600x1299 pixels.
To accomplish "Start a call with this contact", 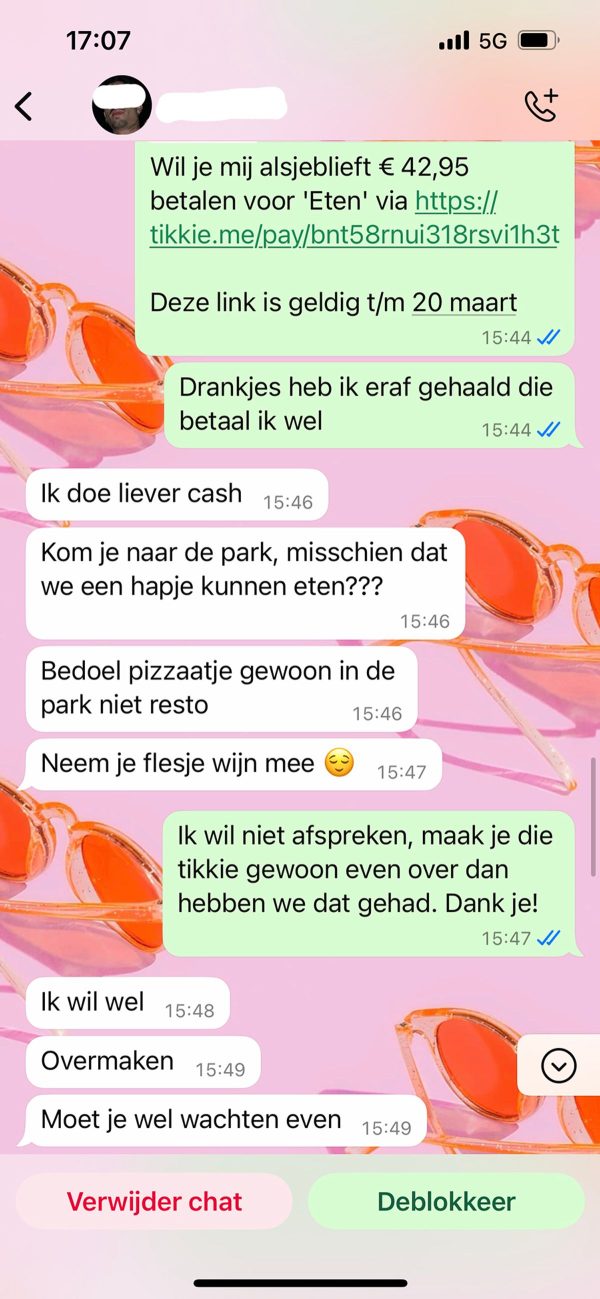I will [x=541, y=106].
